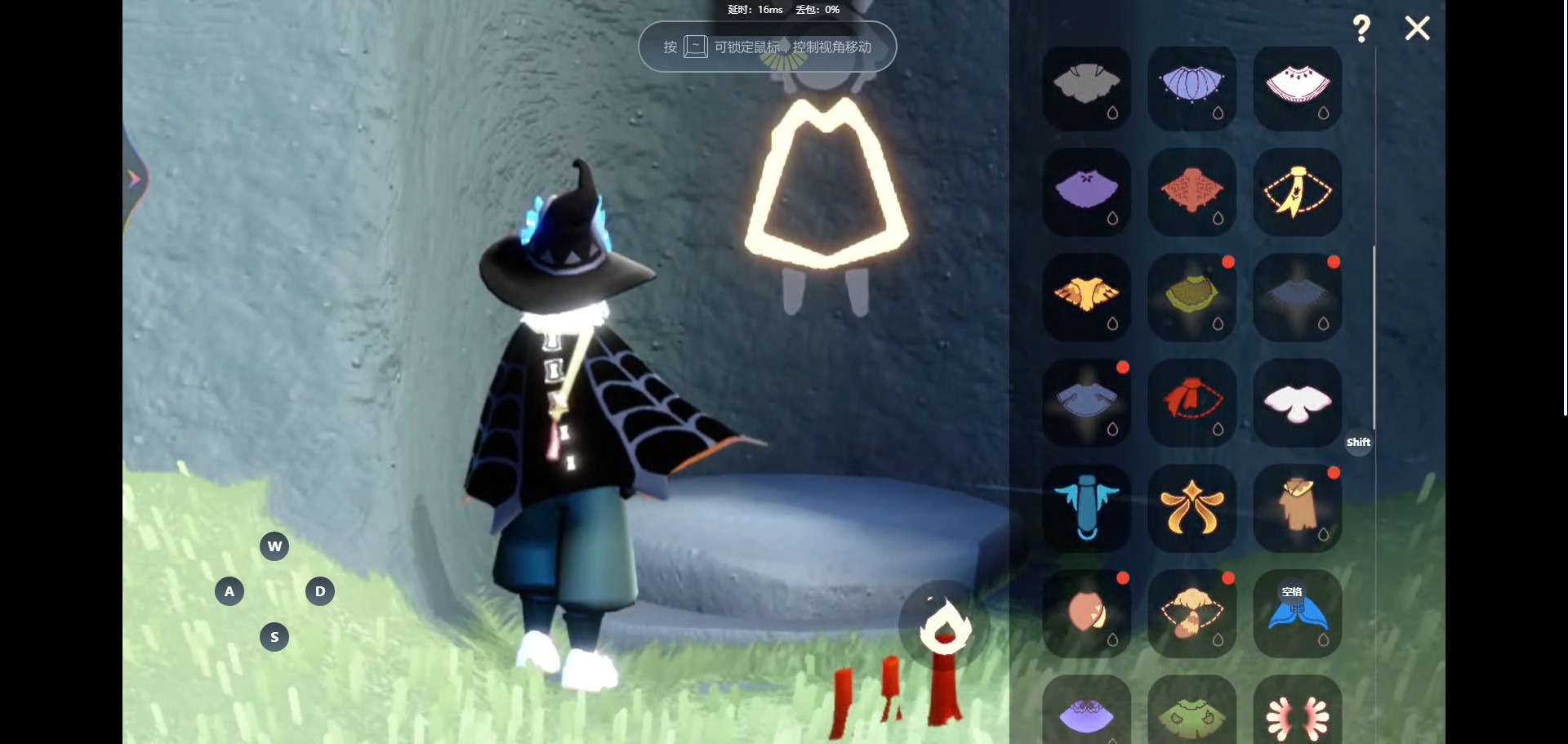Choose the golden winged cape
Screen dimensions: 1568x744
1086,297
